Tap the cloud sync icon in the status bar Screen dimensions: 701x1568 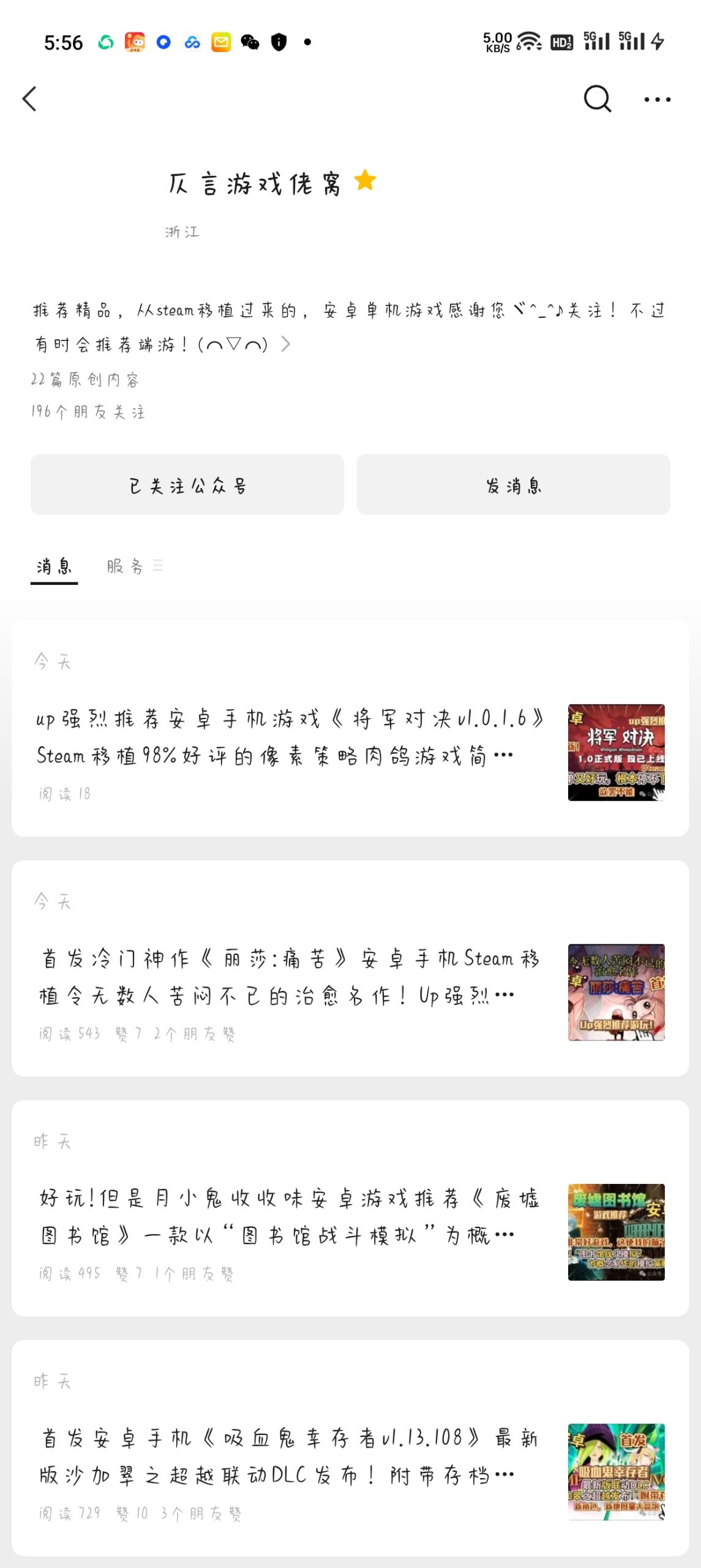tap(192, 43)
